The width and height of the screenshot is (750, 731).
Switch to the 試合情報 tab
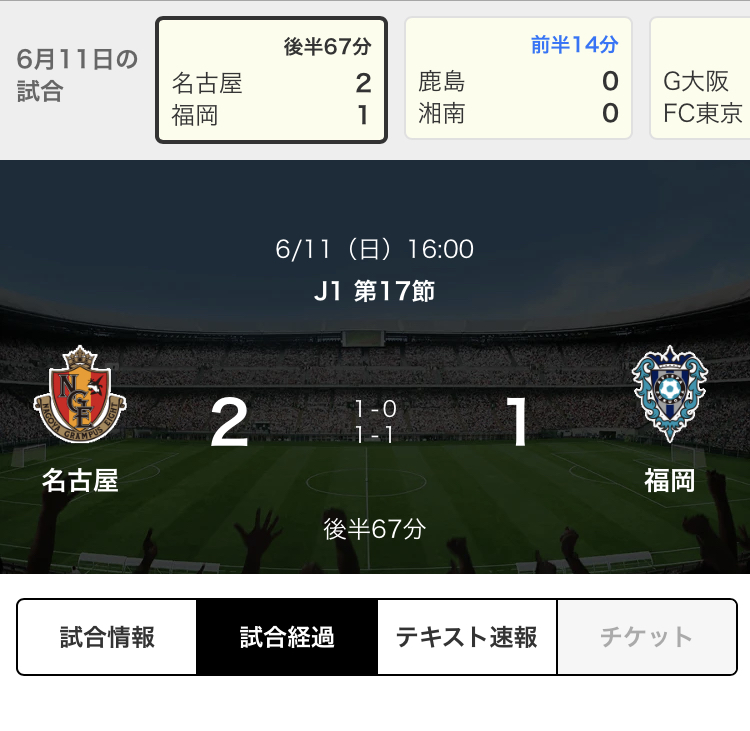coord(107,637)
